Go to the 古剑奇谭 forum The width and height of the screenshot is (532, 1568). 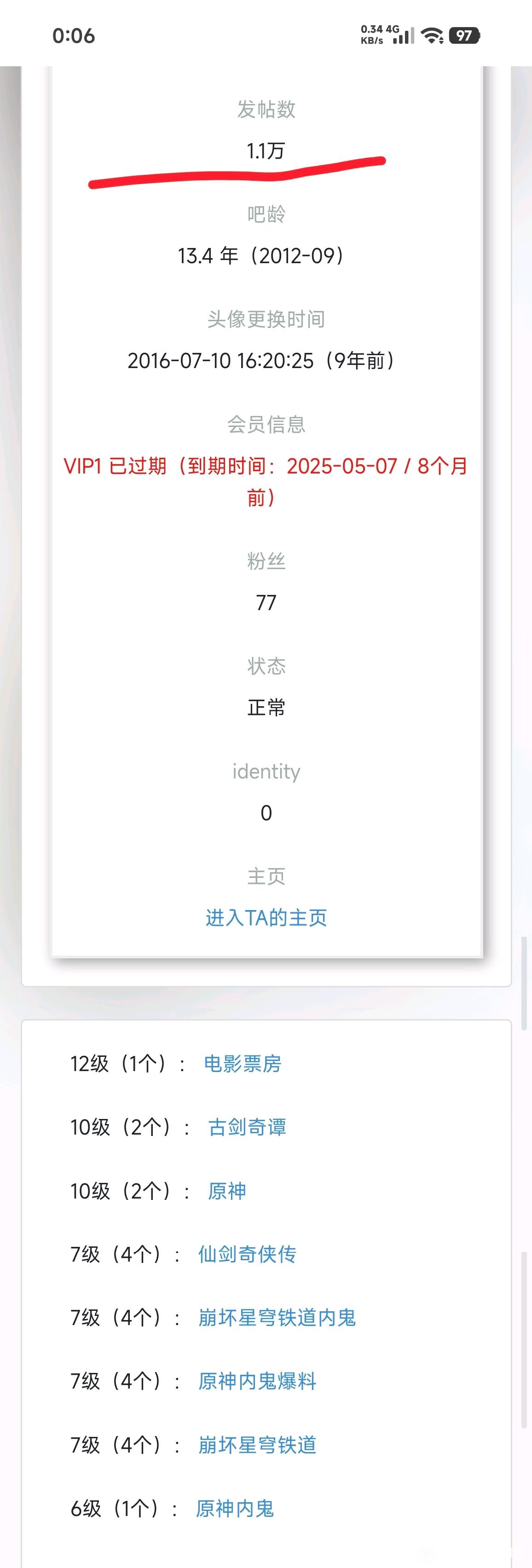click(x=247, y=1127)
